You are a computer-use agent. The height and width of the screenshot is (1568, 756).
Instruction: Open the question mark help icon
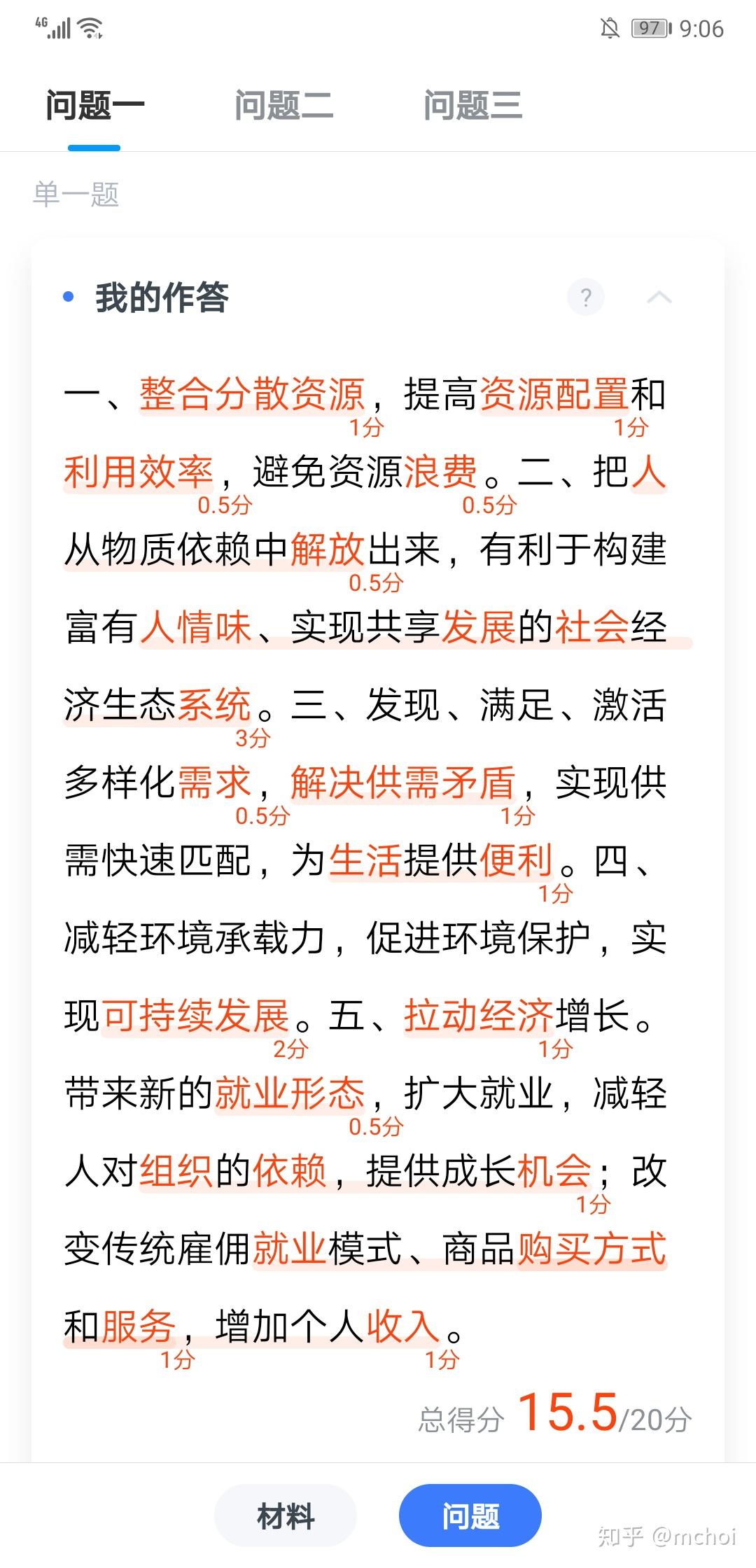586,297
